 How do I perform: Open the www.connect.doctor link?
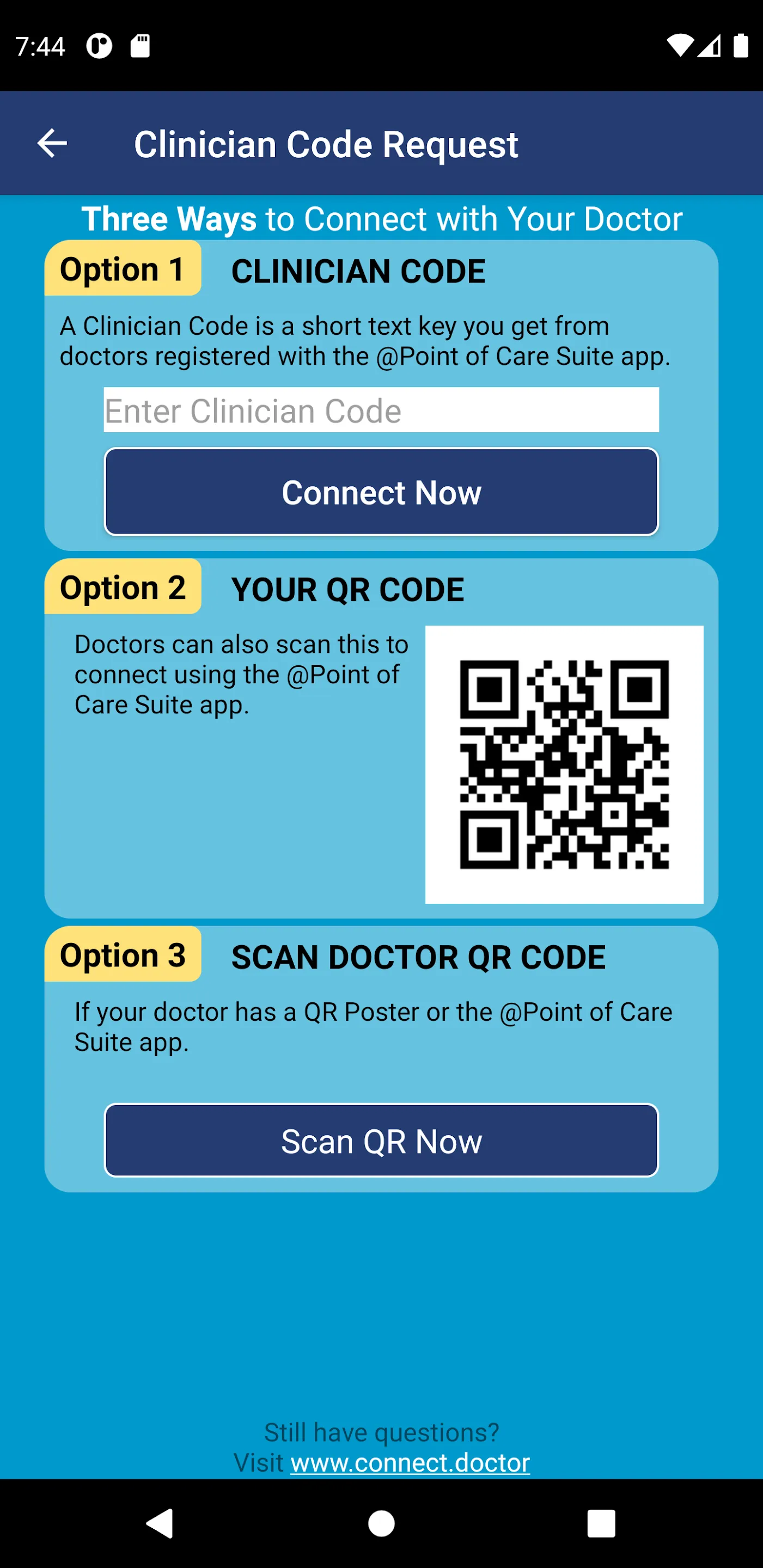[410, 1462]
